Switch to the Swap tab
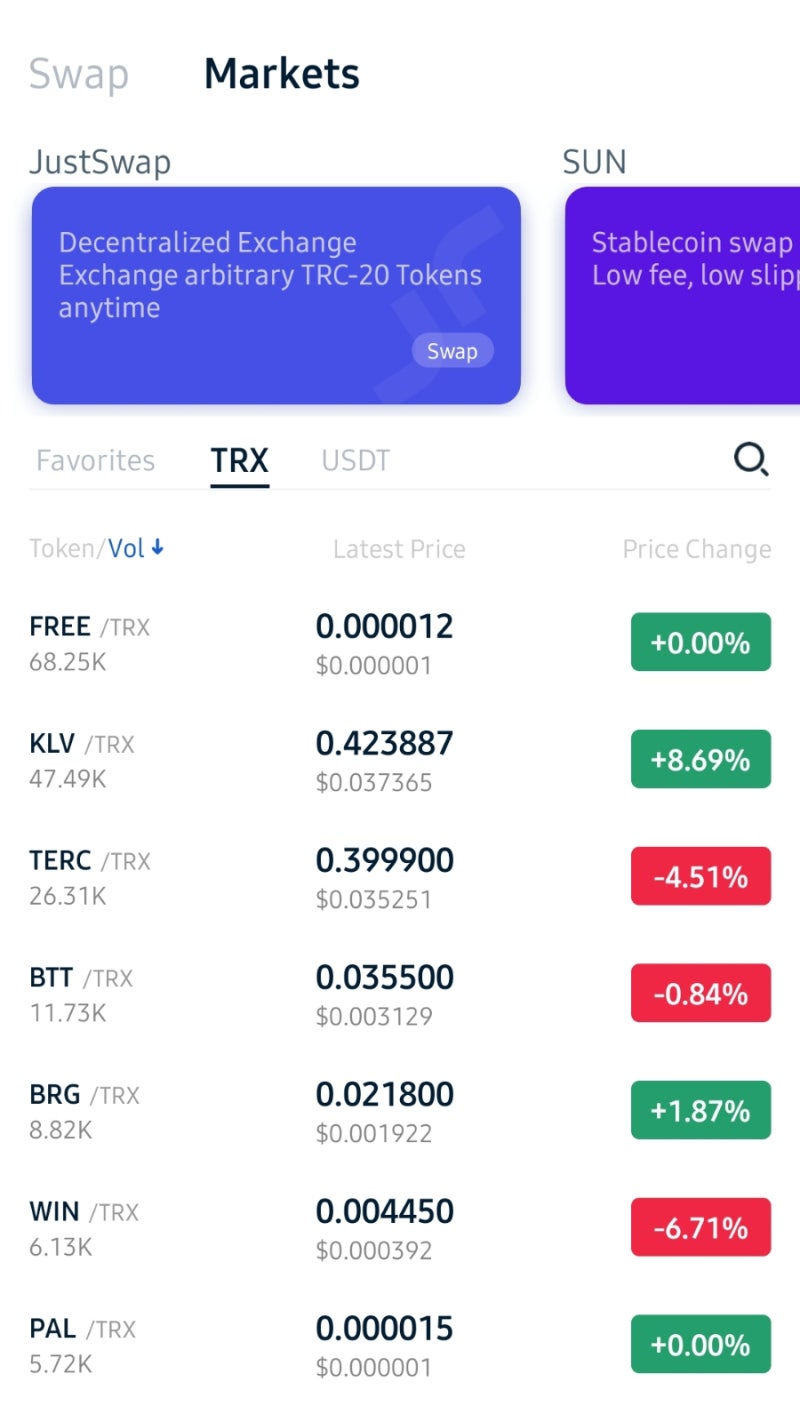800x1422 pixels. 79,73
